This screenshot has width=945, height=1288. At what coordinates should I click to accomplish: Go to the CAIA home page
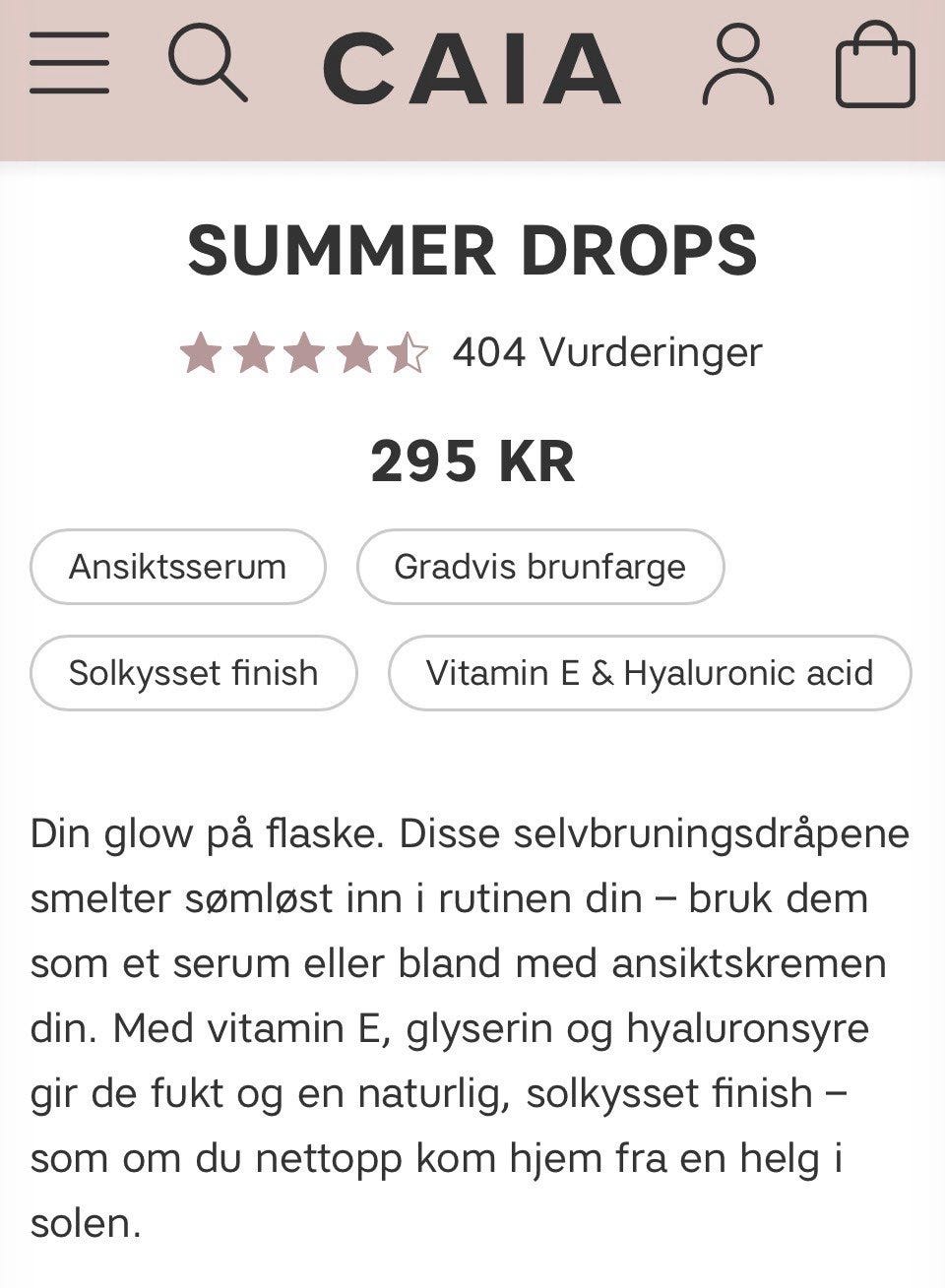(472, 69)
